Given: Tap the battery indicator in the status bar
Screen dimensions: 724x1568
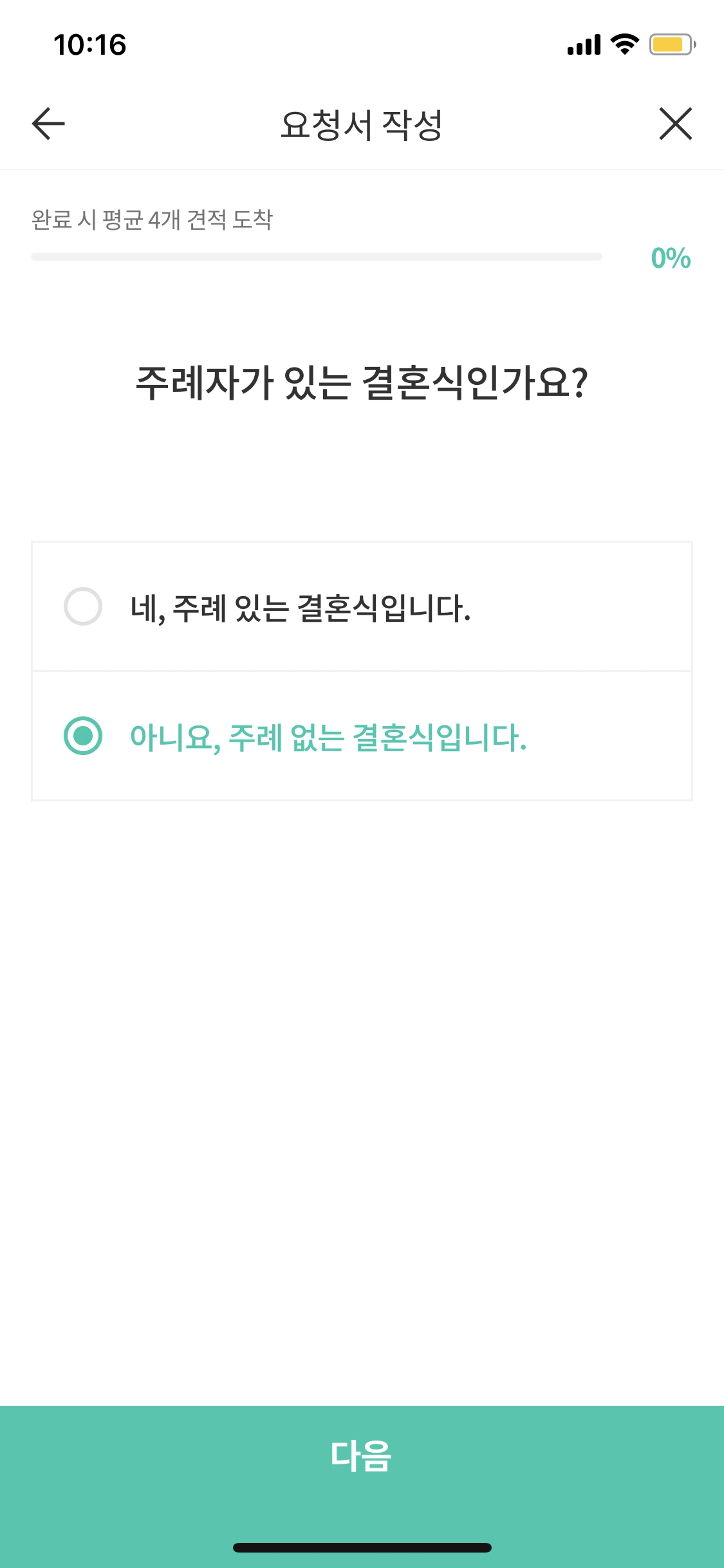Looking at the screenshot, I should [x=669, y=44].
